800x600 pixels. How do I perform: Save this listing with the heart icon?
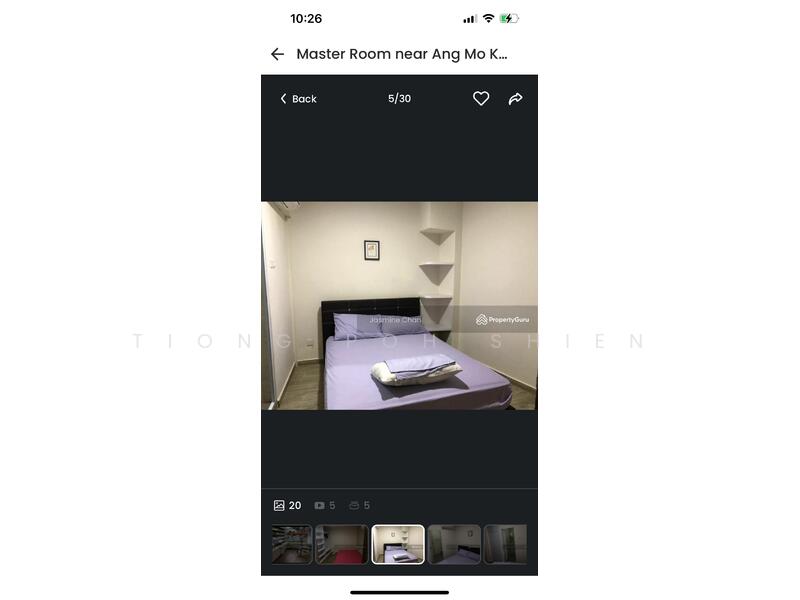pos(481,98)
